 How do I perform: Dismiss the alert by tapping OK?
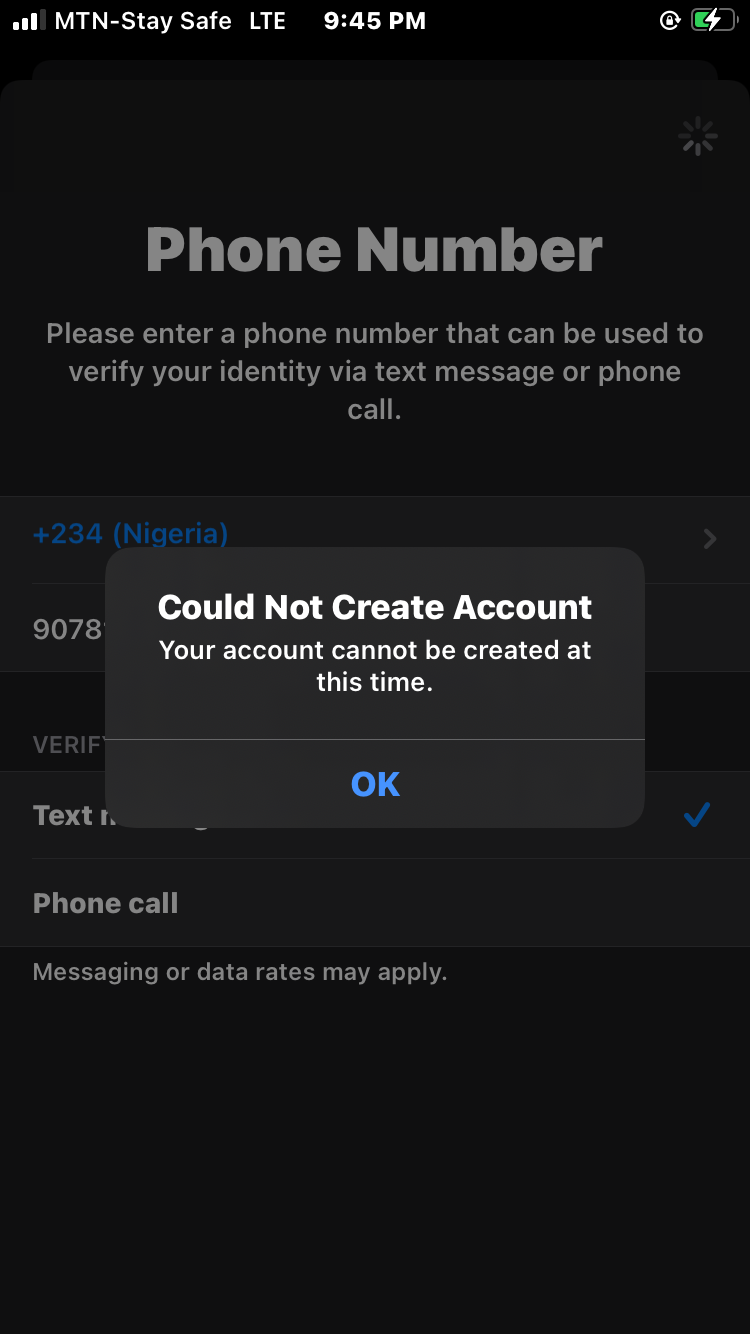click(x=375, y=784)
